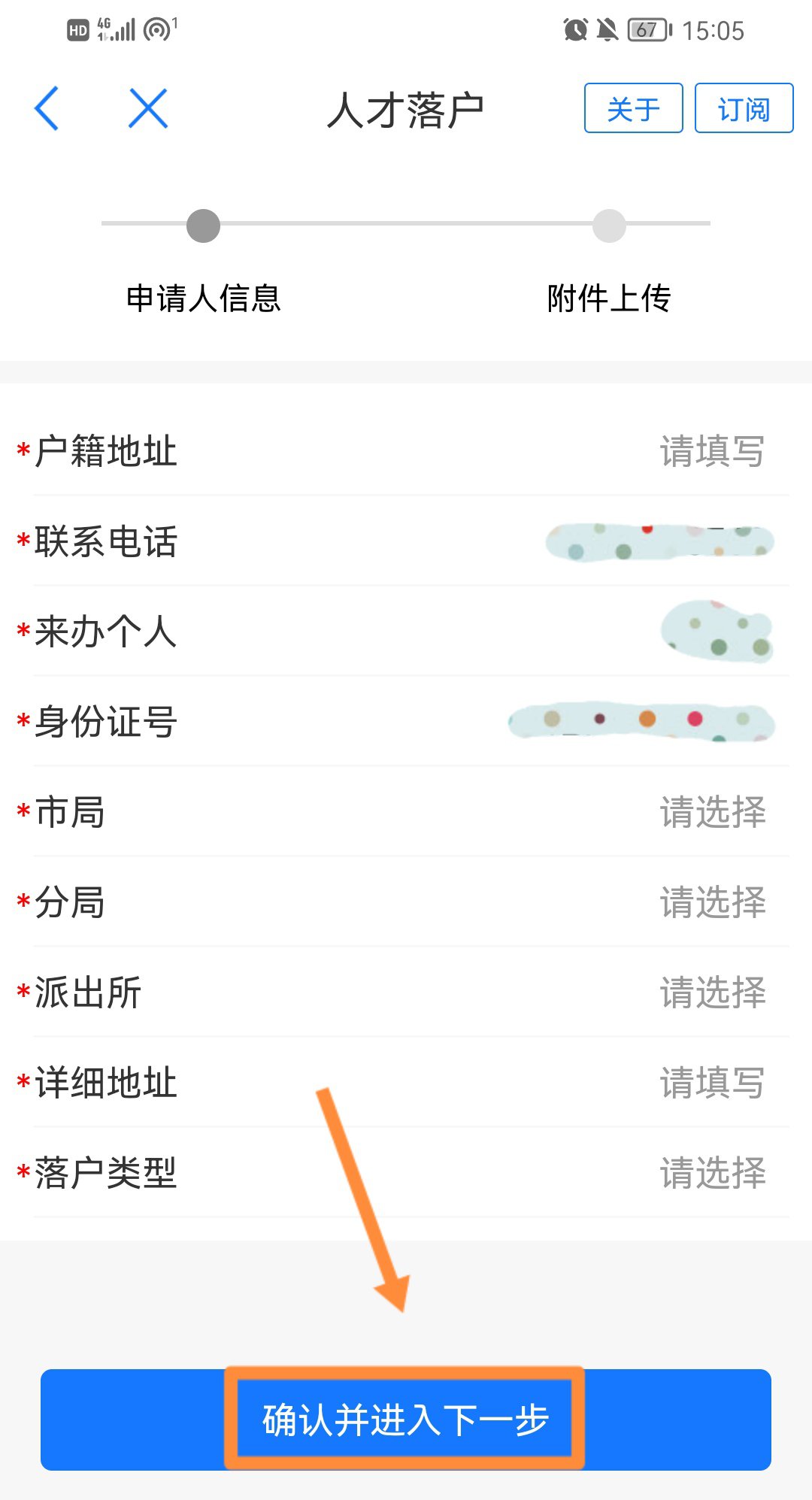Edit the 身份证号 field

[641, 721]
